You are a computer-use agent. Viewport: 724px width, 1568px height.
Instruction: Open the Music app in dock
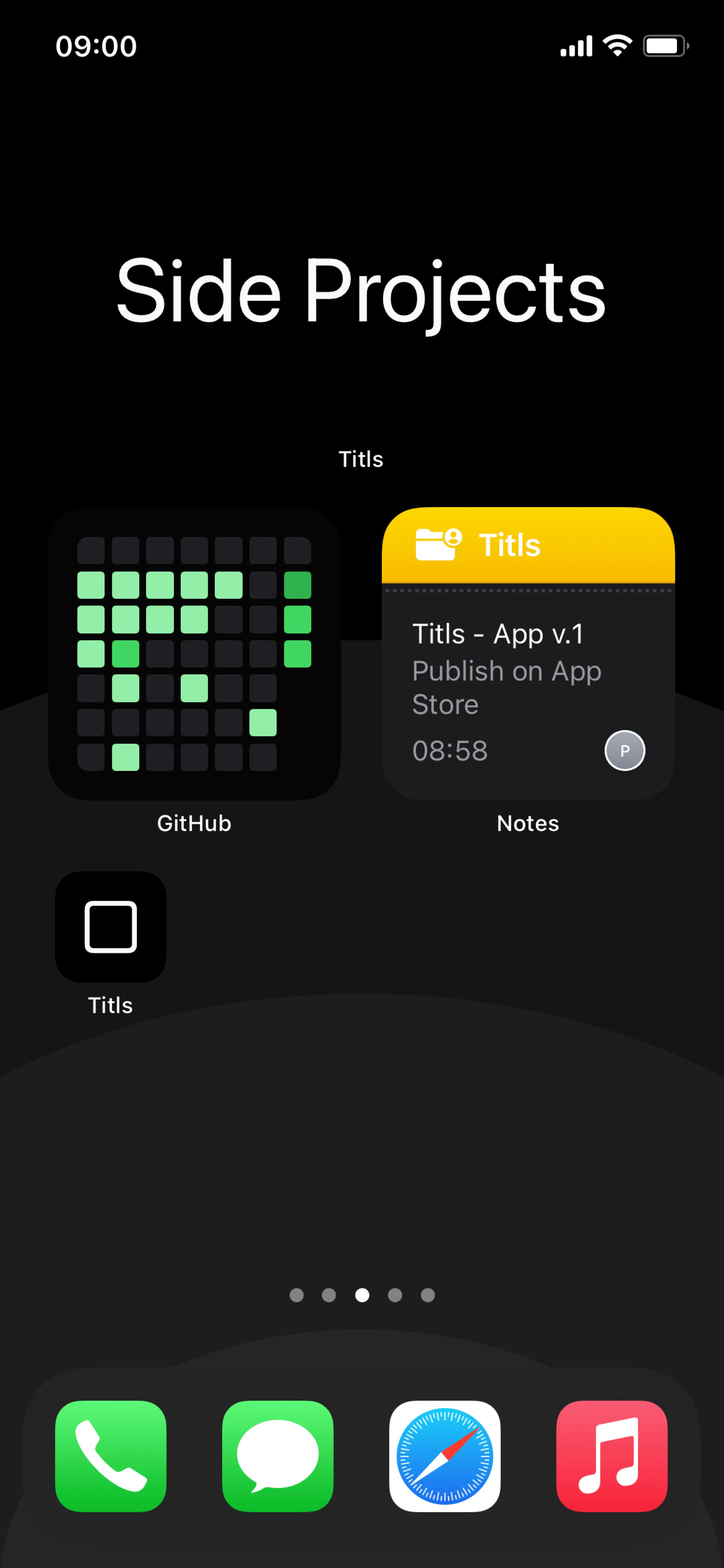pyautogui.click(x=611, y=1455)
